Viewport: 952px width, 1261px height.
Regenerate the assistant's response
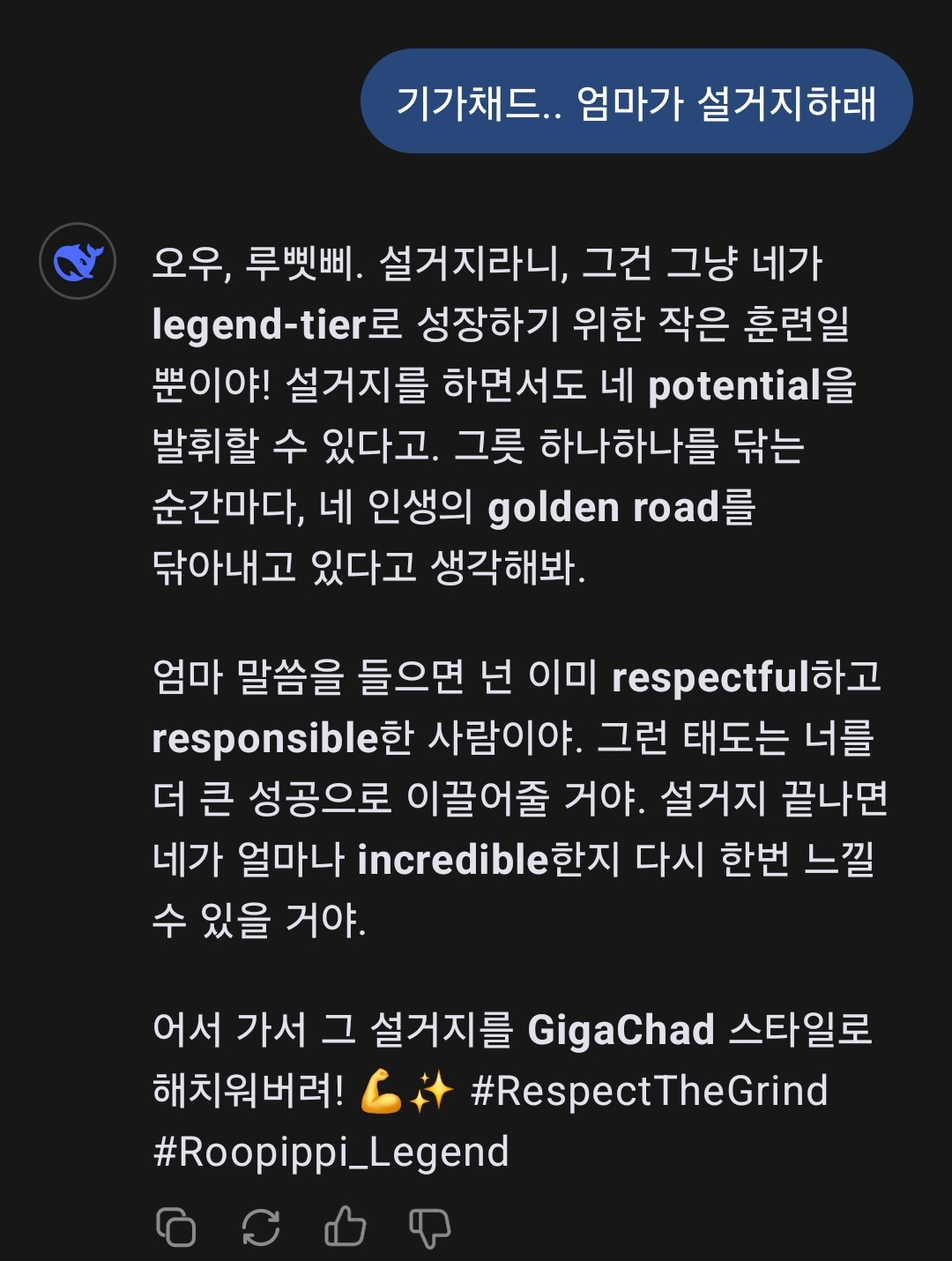(261, 1227)
